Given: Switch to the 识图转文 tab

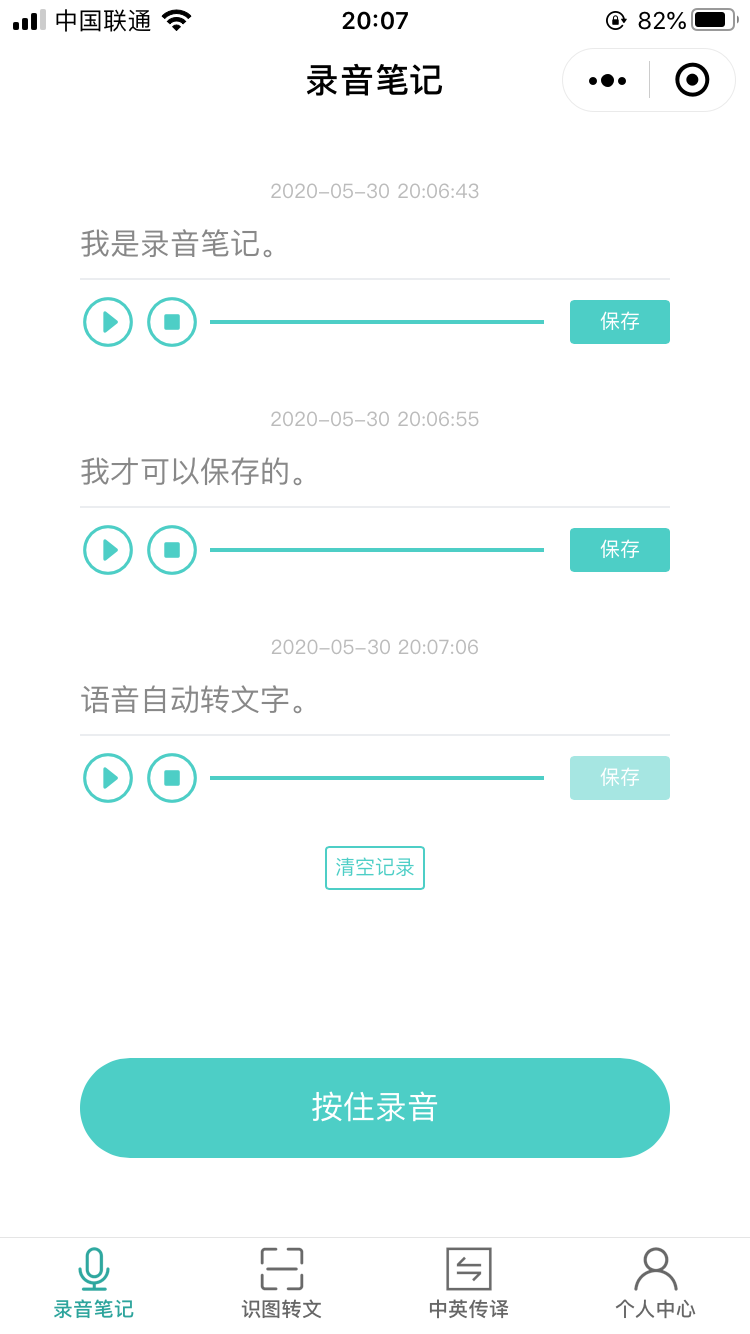Looking at the screenshot, I should pyautogui.click(x=281, y=1284).
